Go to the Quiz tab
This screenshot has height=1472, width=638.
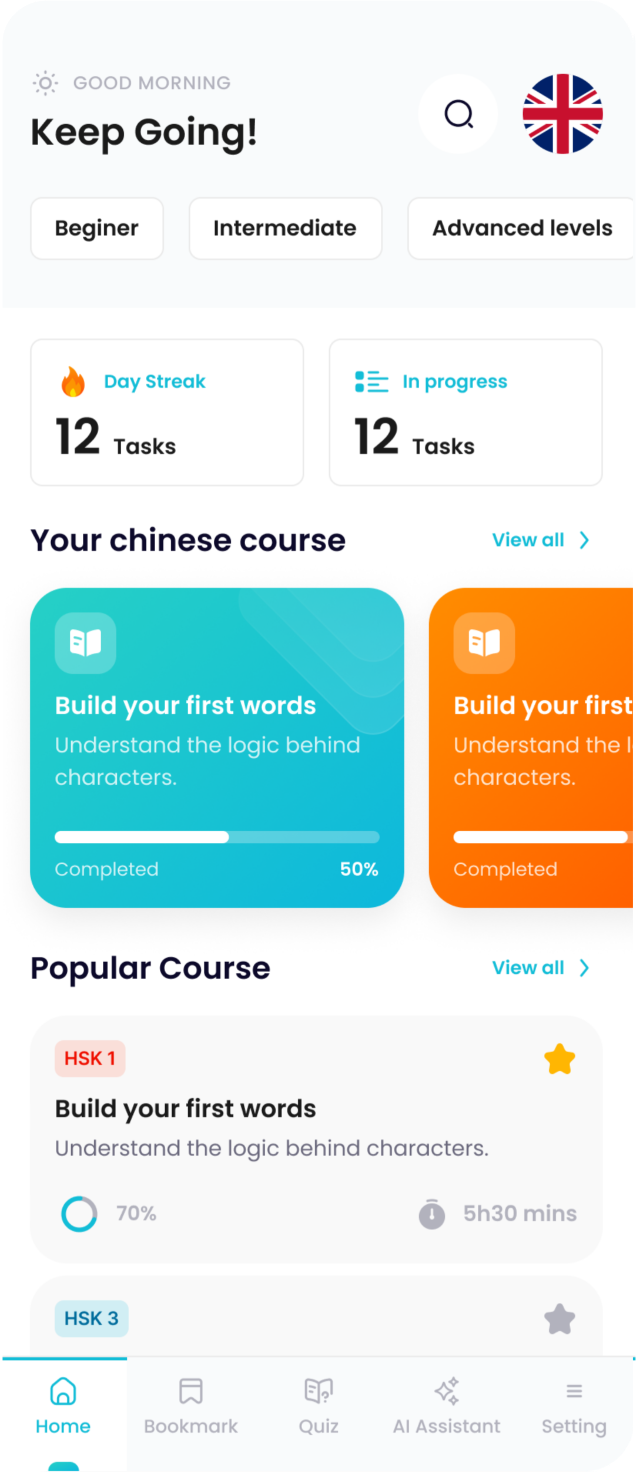[x=318, y=1406]
